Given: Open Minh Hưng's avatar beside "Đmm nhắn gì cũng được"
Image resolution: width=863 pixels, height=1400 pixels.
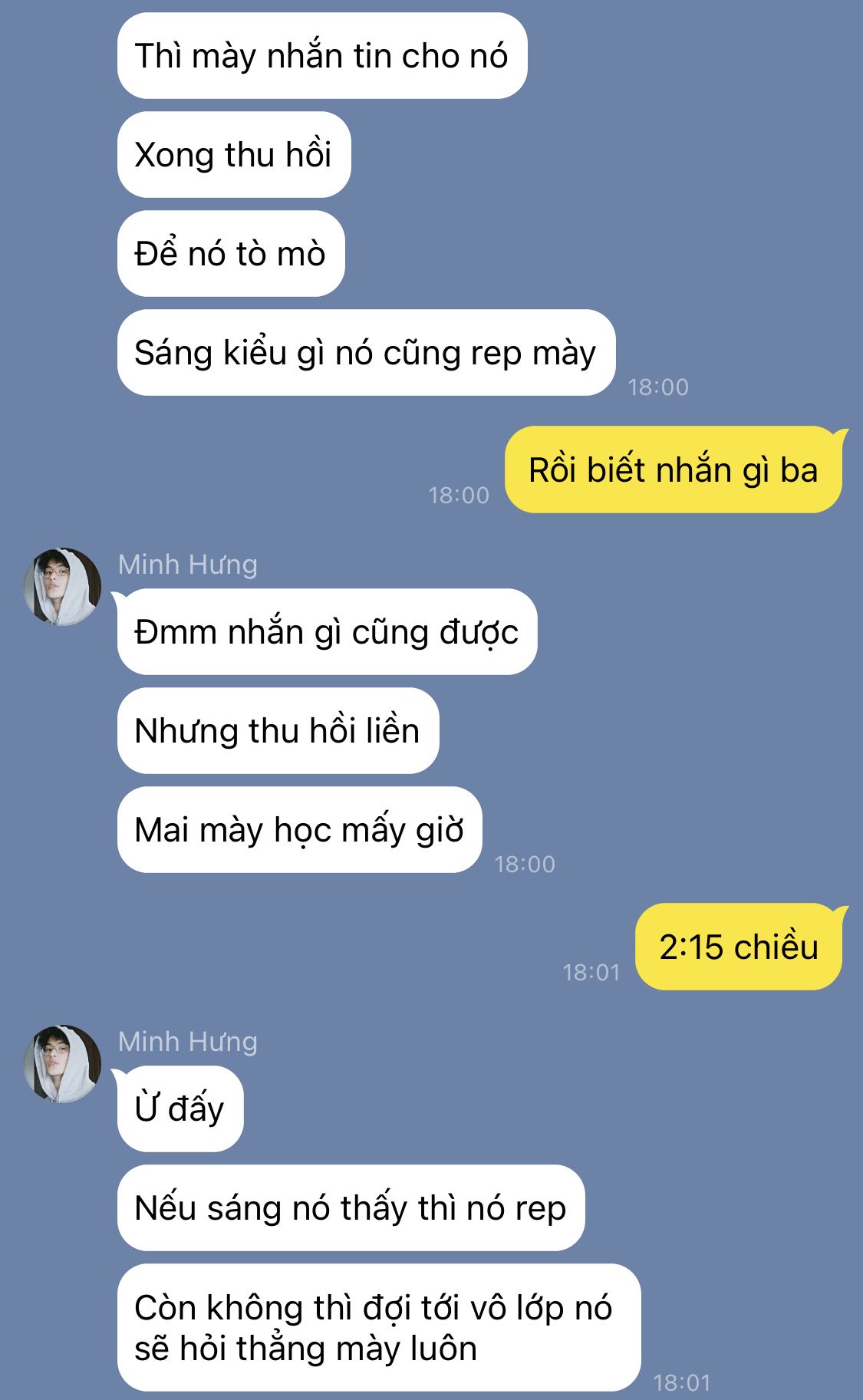Looking at the screenshot, I should tap(62, 587).
